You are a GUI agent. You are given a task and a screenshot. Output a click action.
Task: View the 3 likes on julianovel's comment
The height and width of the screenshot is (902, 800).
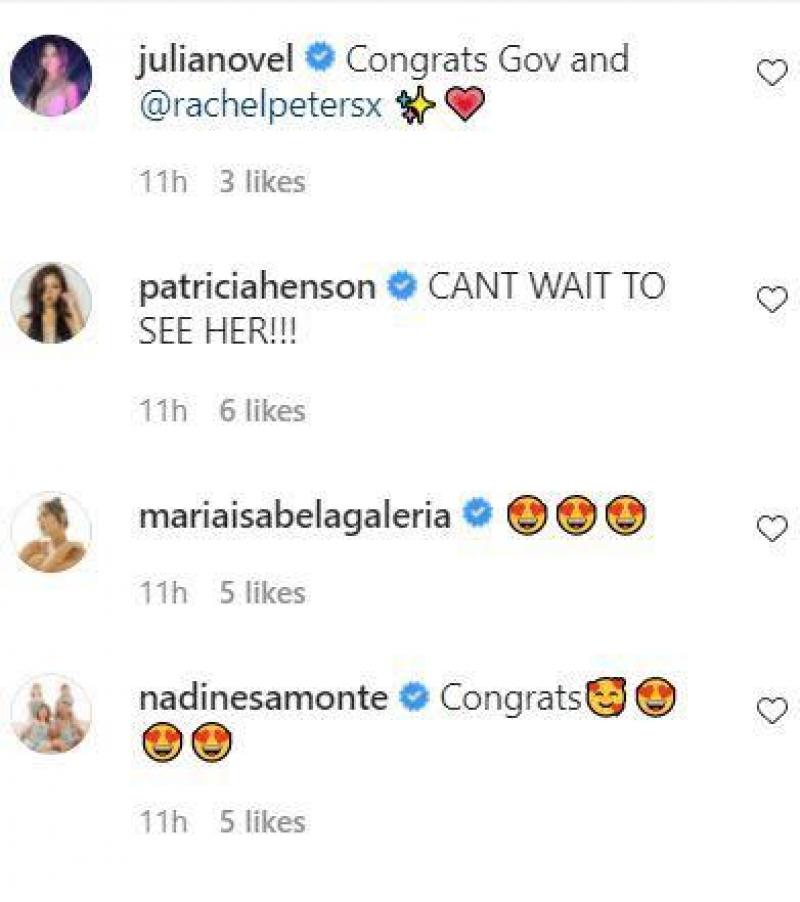pyautogui.click(x=262, y=182)
